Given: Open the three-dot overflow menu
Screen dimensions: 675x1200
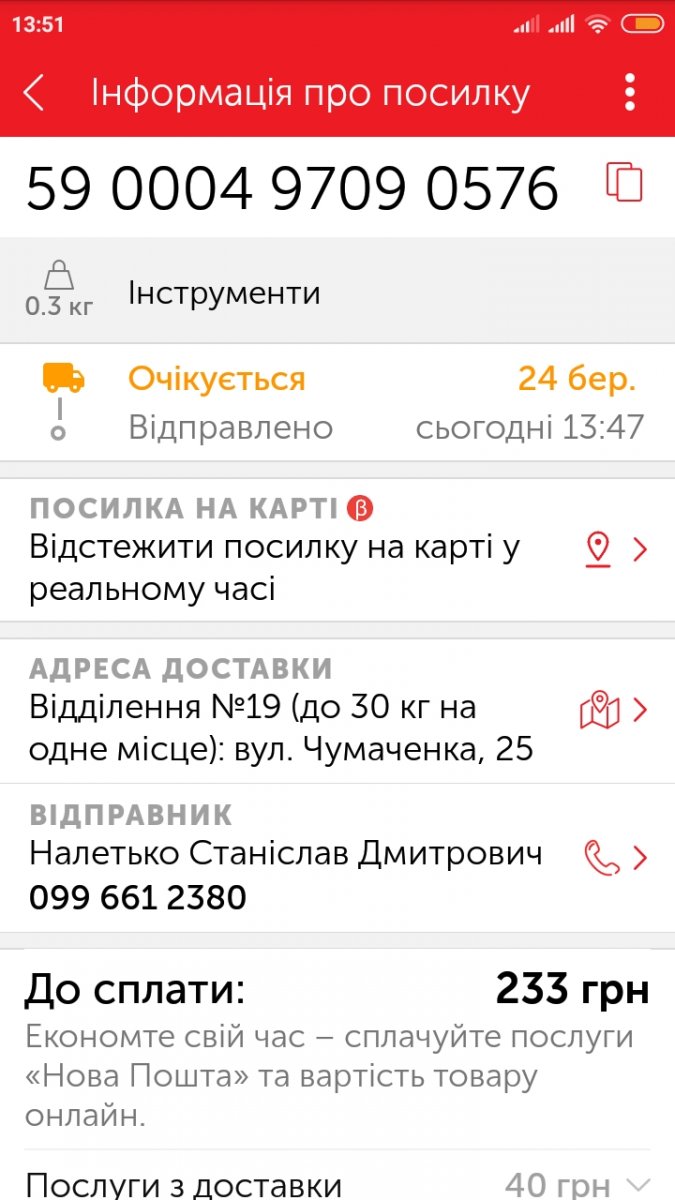Looking at the screenshot, I should pyautogui.click(x=630, y=92).
